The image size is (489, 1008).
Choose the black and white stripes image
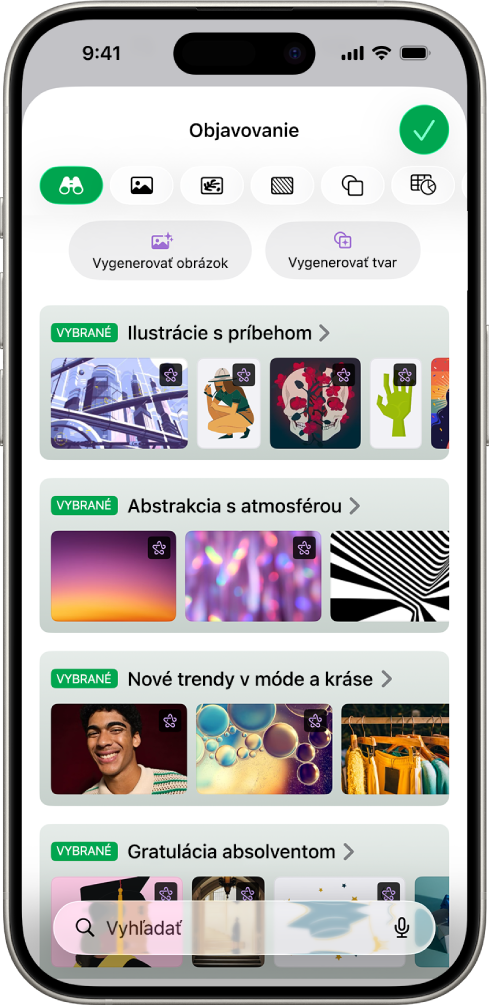coord(389,576)
